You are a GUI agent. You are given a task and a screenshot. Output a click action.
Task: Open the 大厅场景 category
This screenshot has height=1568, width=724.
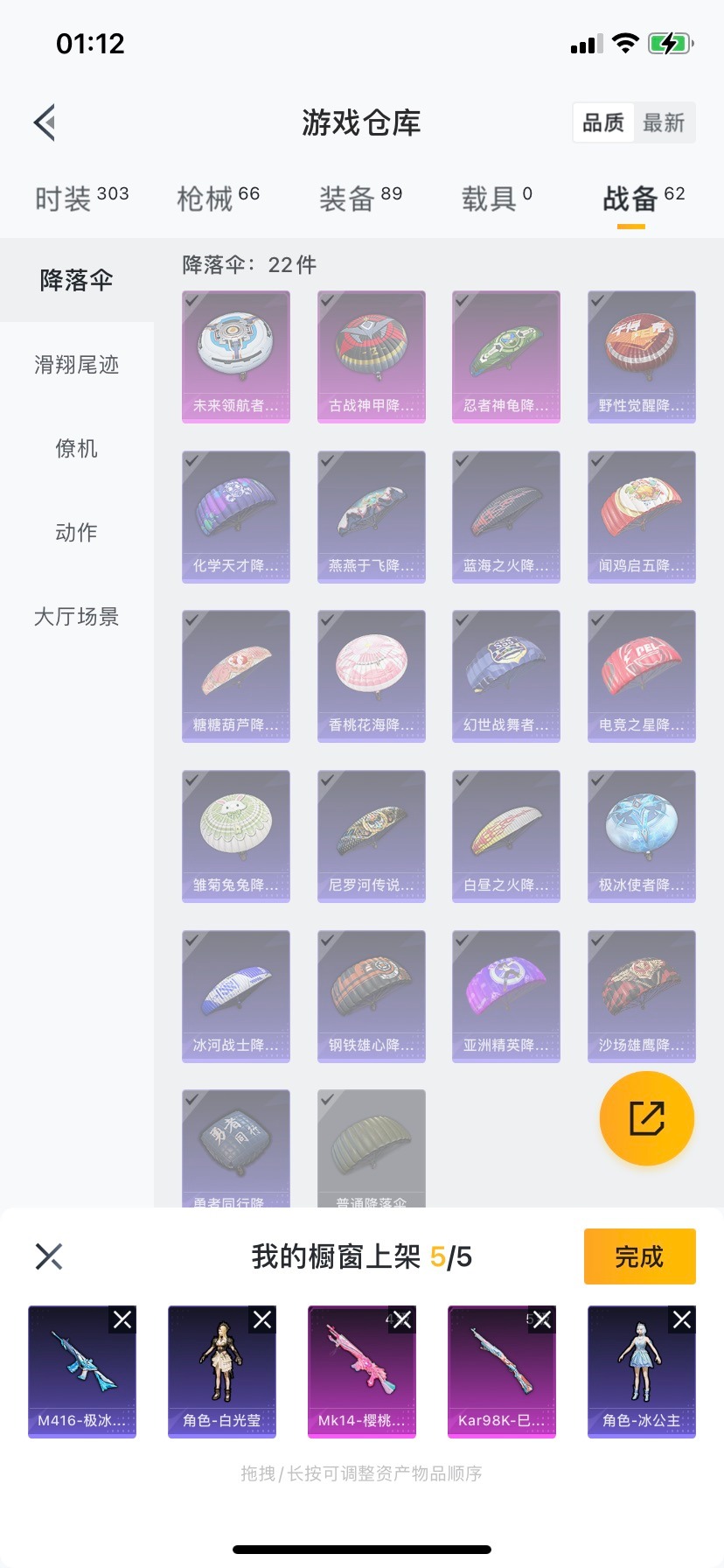[x=77, y=616]
